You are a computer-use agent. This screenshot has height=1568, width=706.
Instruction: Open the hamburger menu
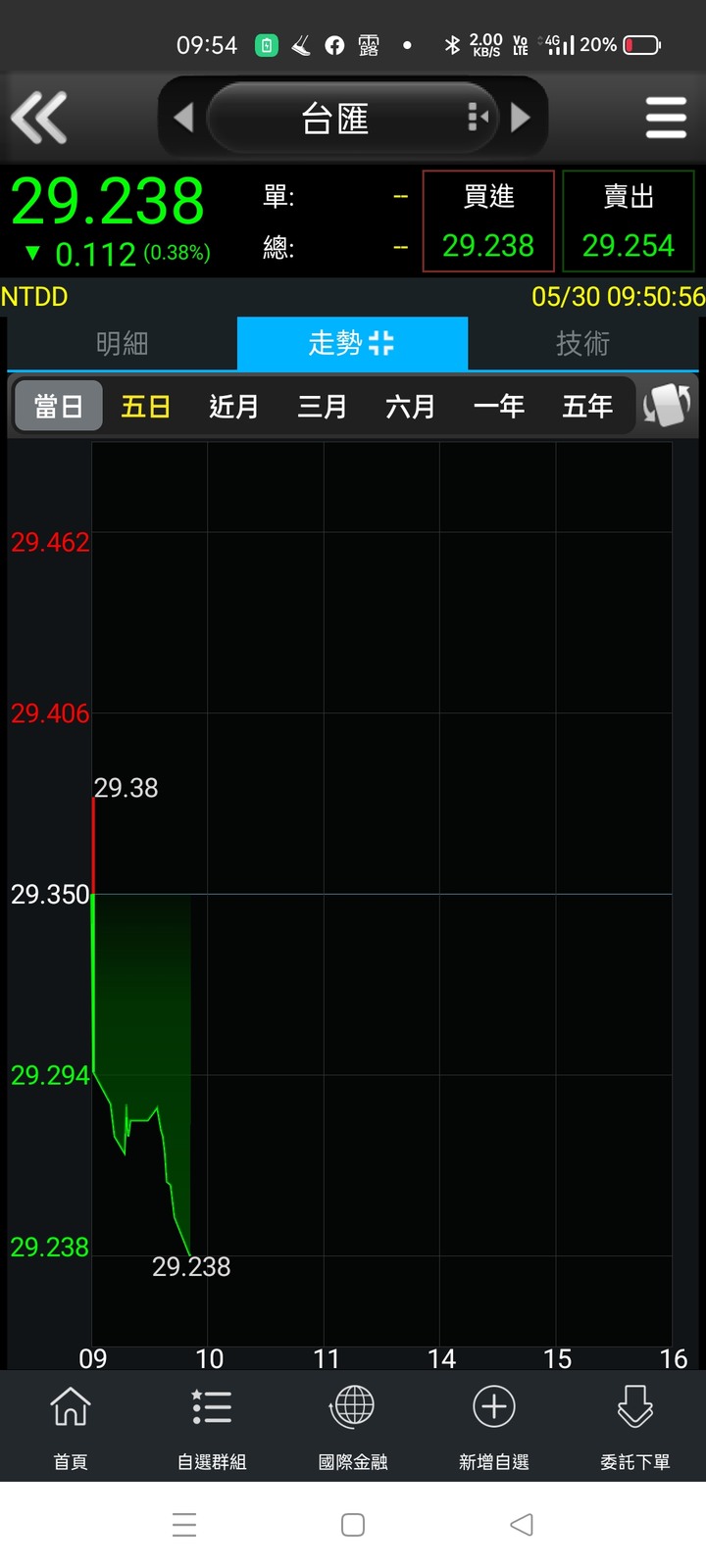tap(666, 118)
